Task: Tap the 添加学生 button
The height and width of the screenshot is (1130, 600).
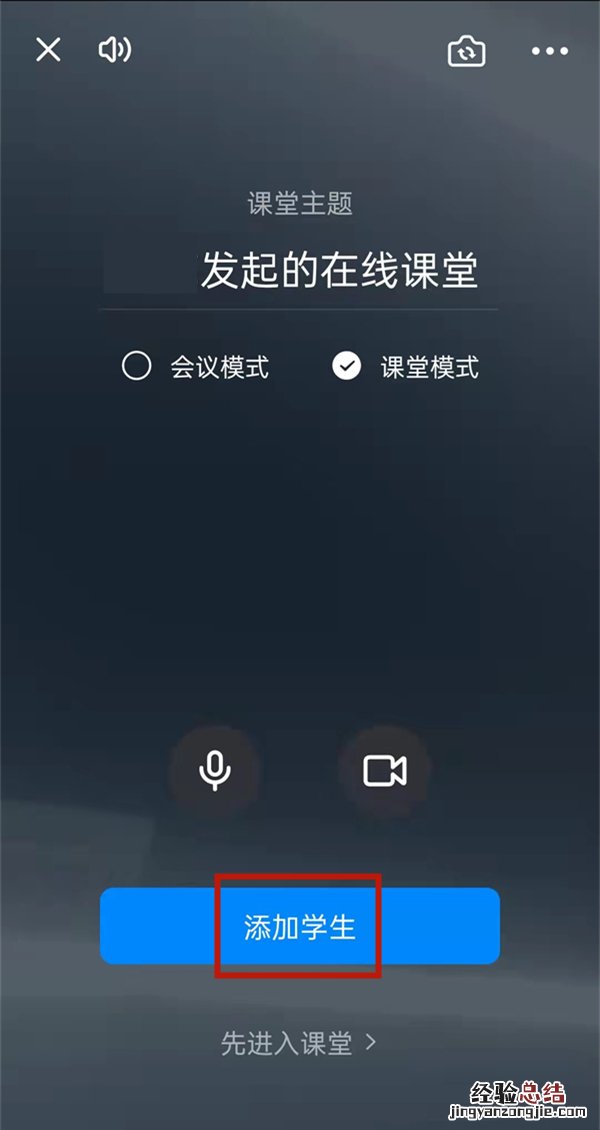Action: 300,926
